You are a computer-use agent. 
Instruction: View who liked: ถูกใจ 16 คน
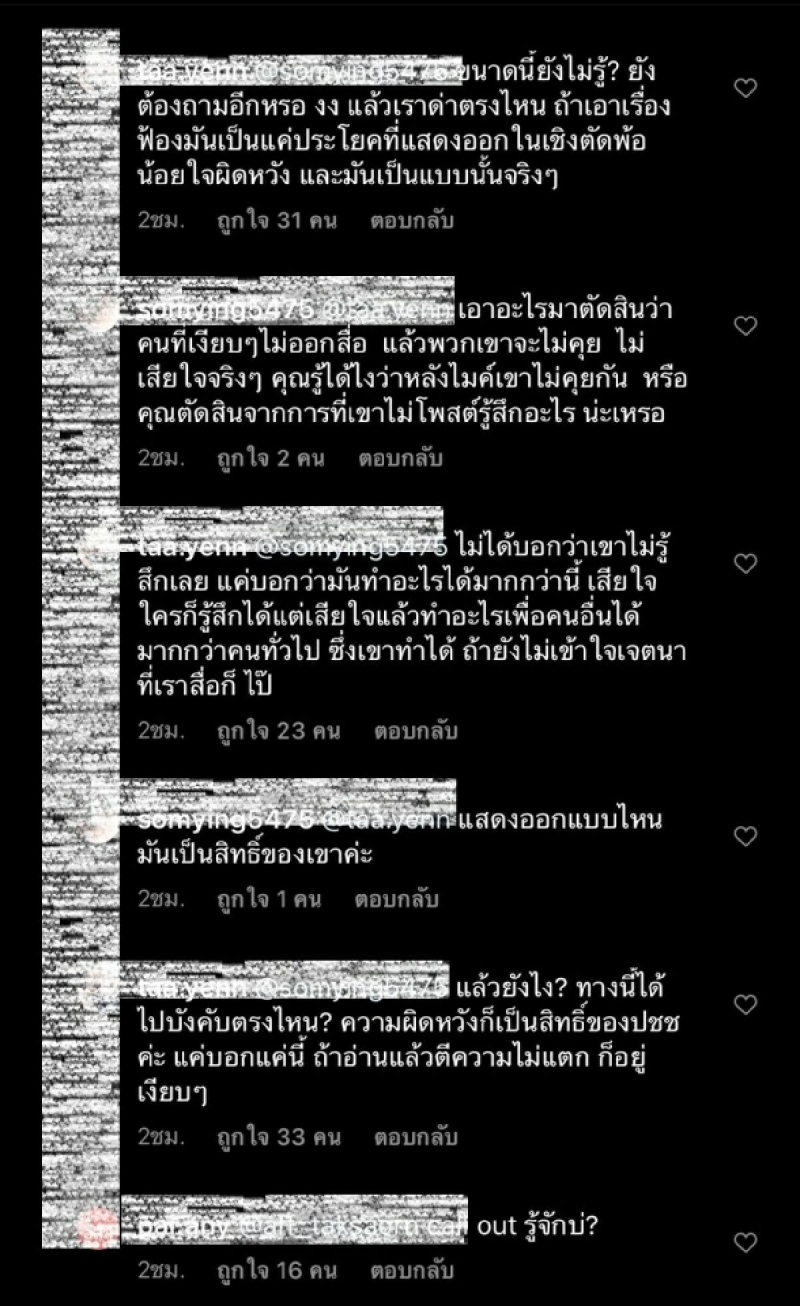coord(277,1271)
